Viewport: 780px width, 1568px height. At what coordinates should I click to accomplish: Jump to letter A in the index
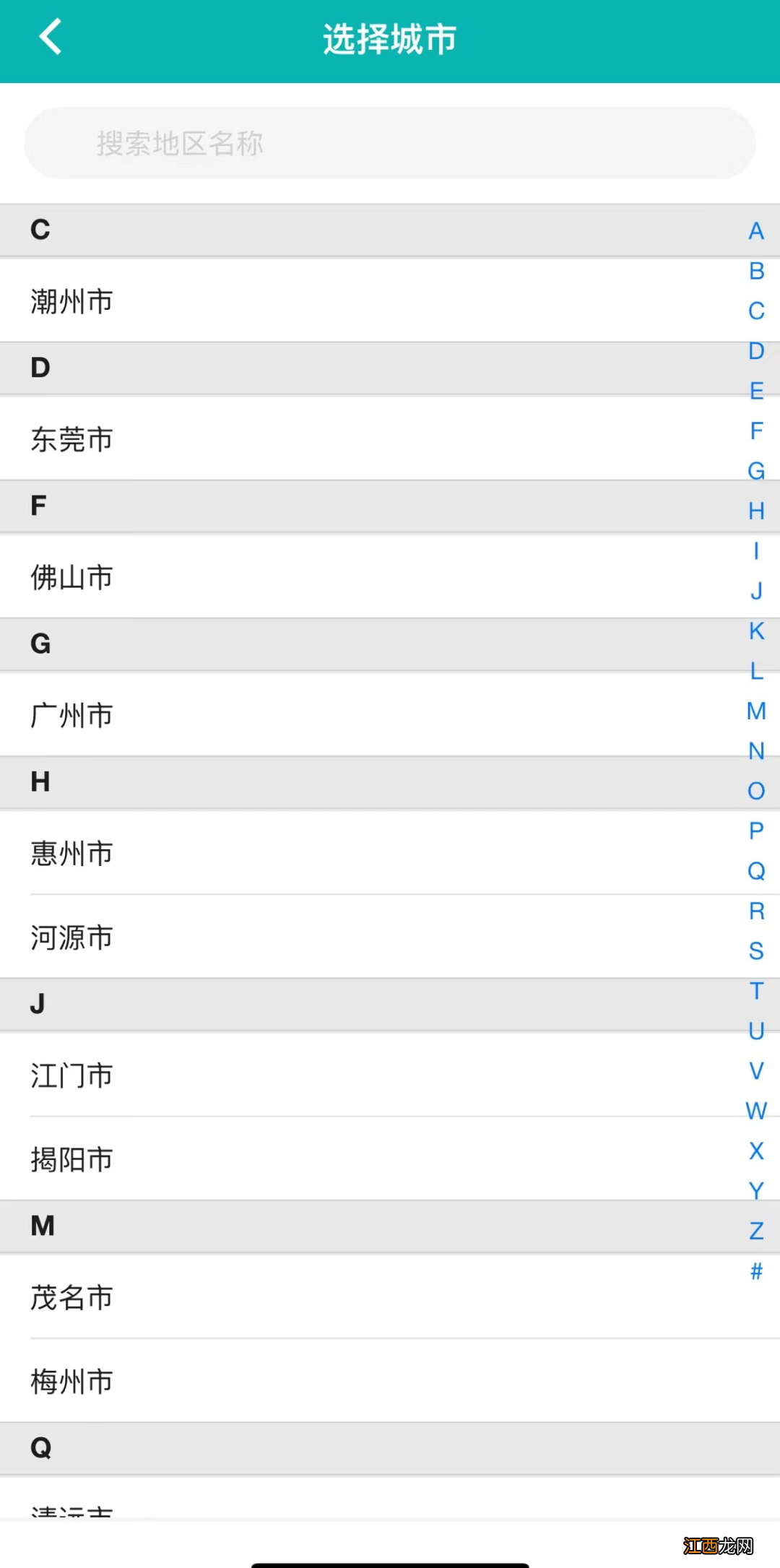[x=756, y=231]
